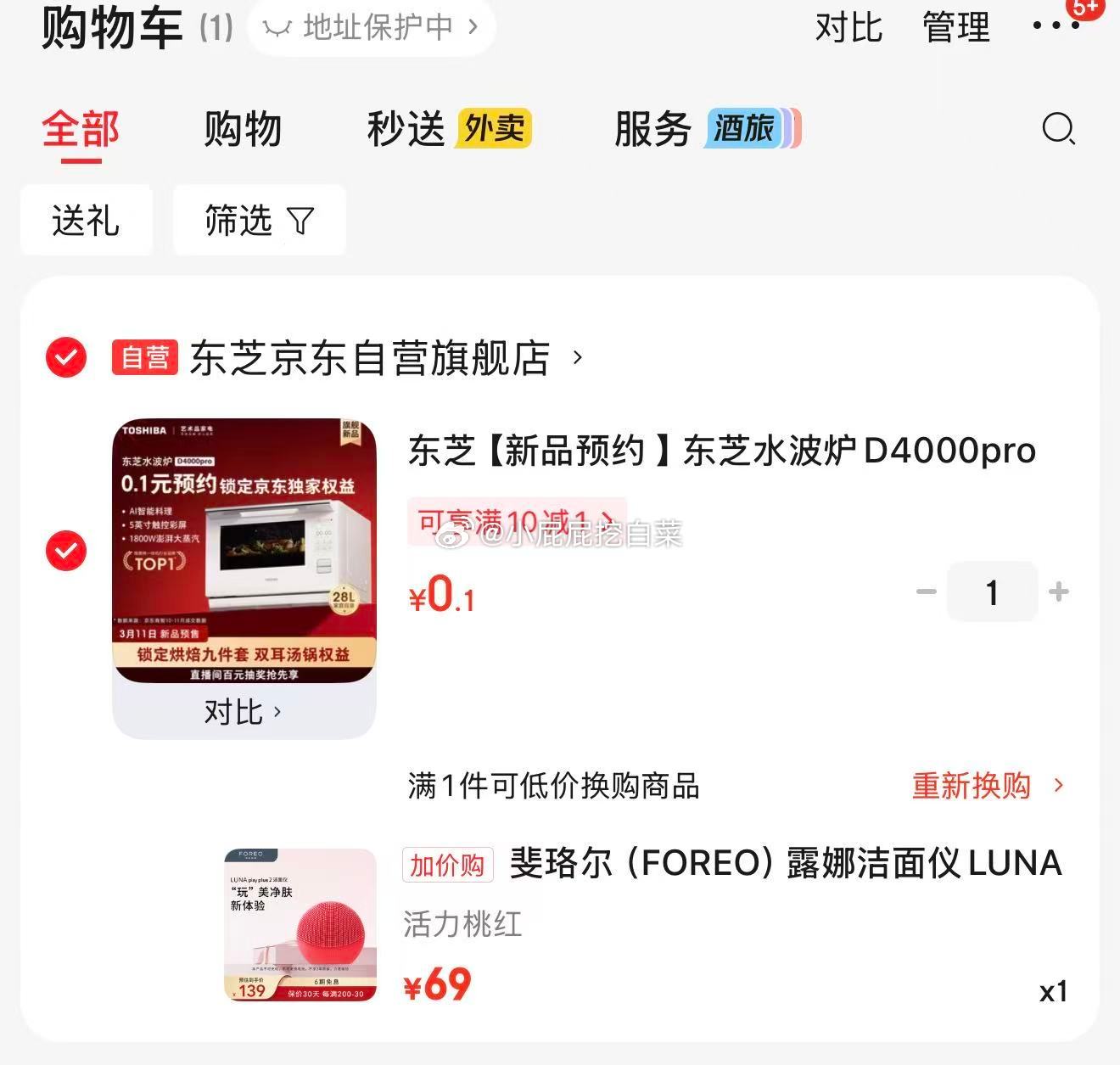This screenshot has height=1065, width=1120.
Task: Uncheck the 东芝京东自营旗舰店 store checkbox
Action: pyautogui.click(x=66, y=357)
